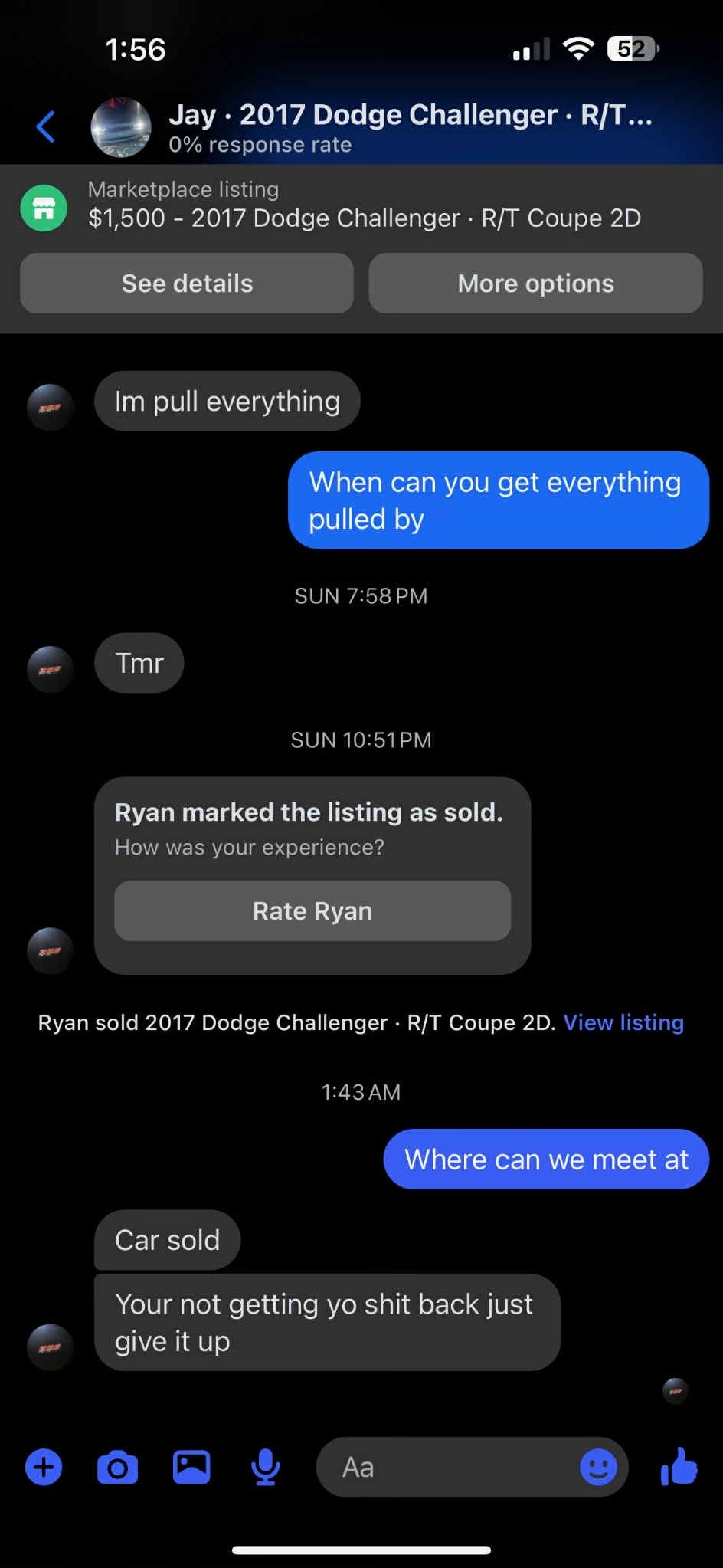Launch the camera to take a photo
Screen dimensions: 723x1568
tap(118, 1468)
